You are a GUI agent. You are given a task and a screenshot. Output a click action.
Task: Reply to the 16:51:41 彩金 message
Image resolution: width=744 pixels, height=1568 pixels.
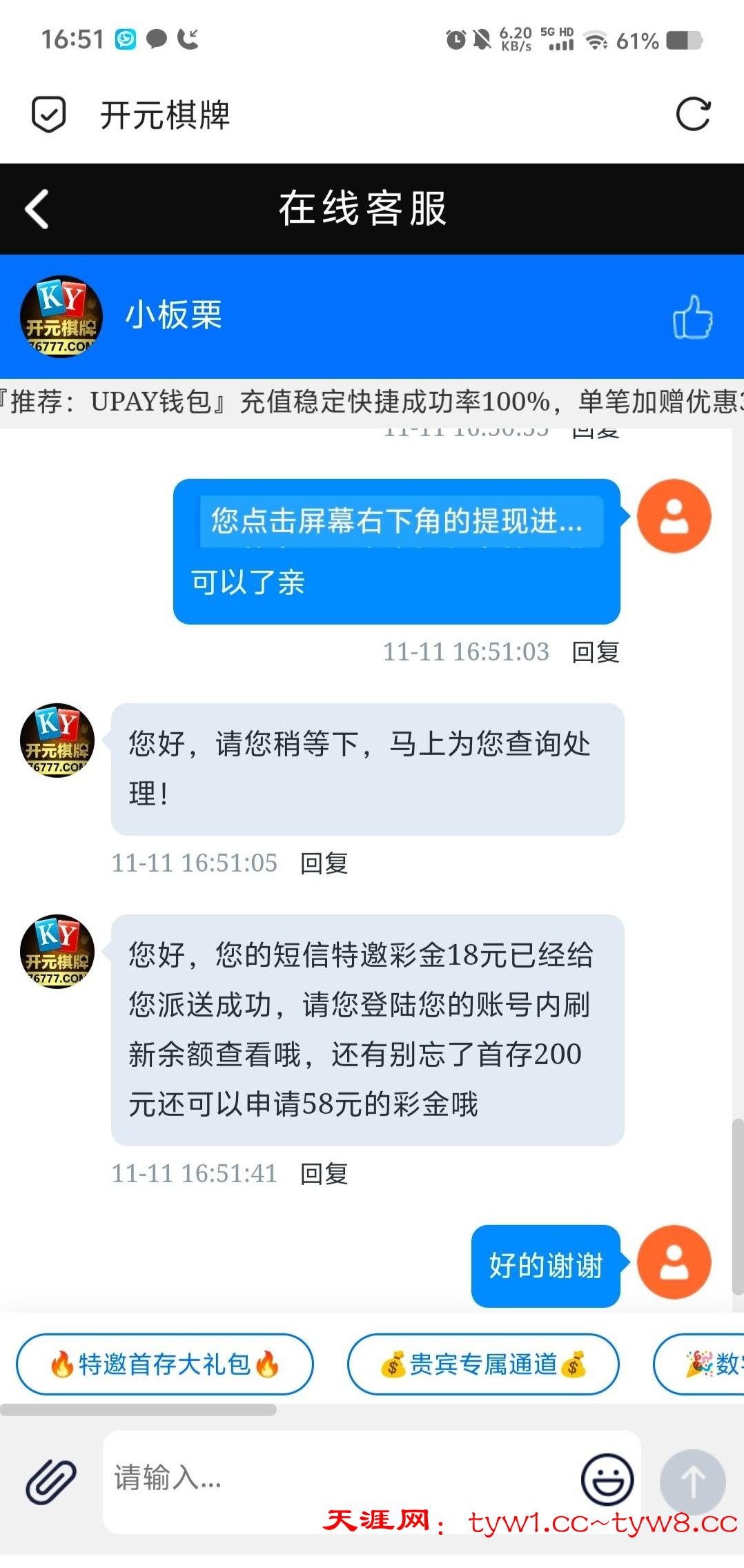[x=324, y=1173]
